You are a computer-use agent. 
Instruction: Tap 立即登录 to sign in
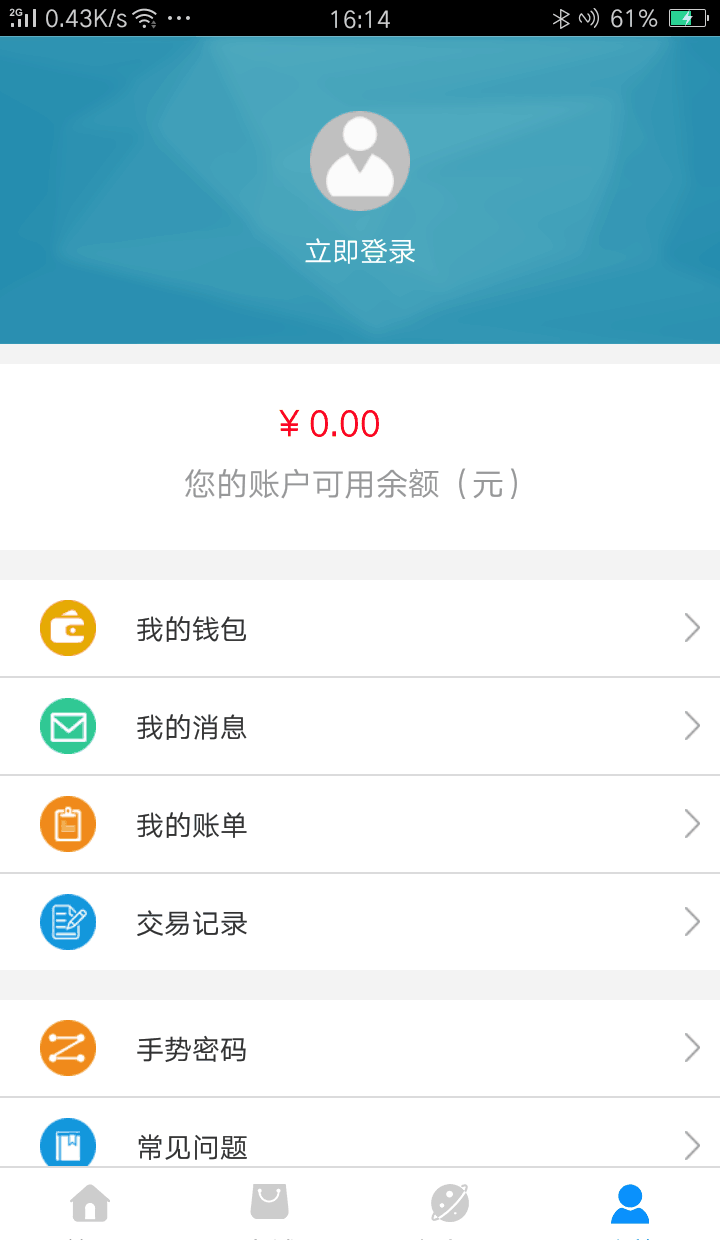click(360, 252)
